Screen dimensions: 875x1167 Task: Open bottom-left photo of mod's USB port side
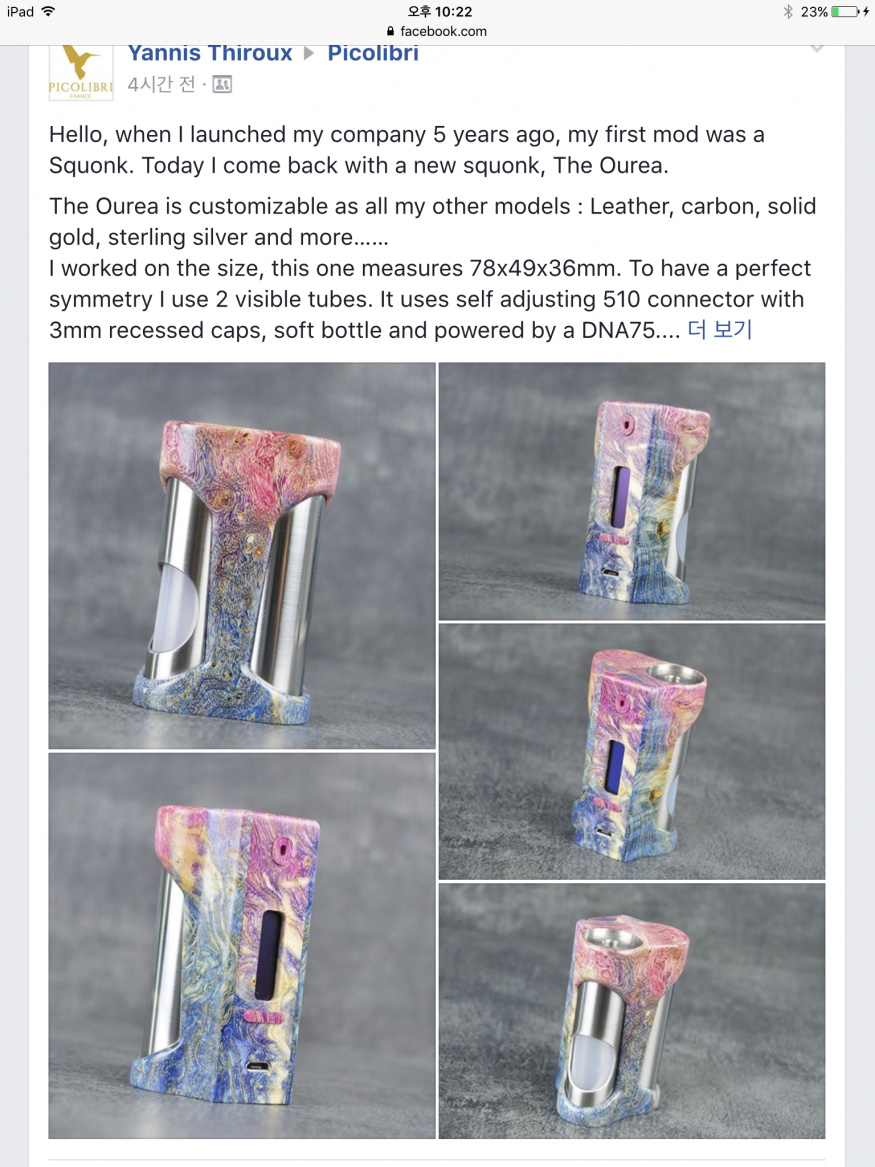(242, 945)
